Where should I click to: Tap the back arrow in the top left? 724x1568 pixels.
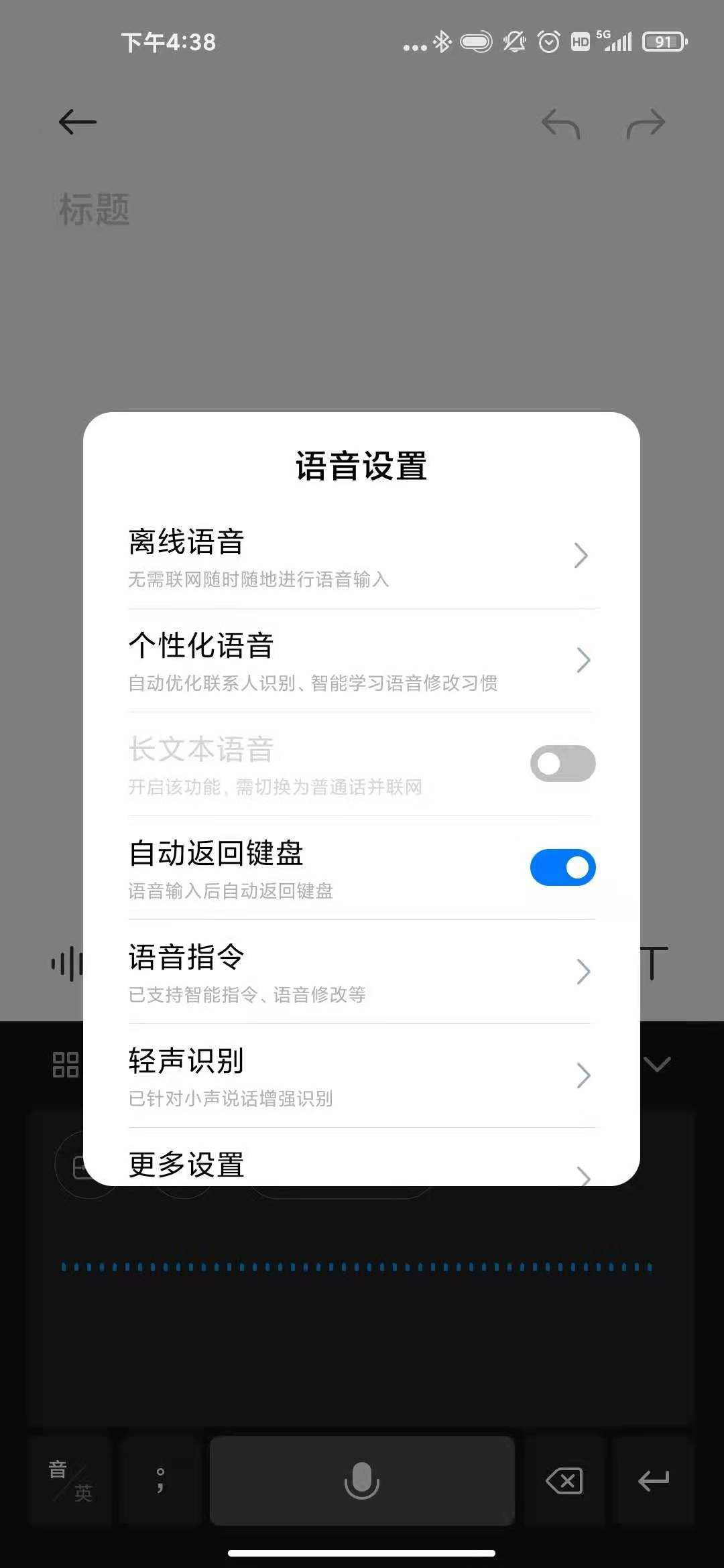[x=76, y=122]
